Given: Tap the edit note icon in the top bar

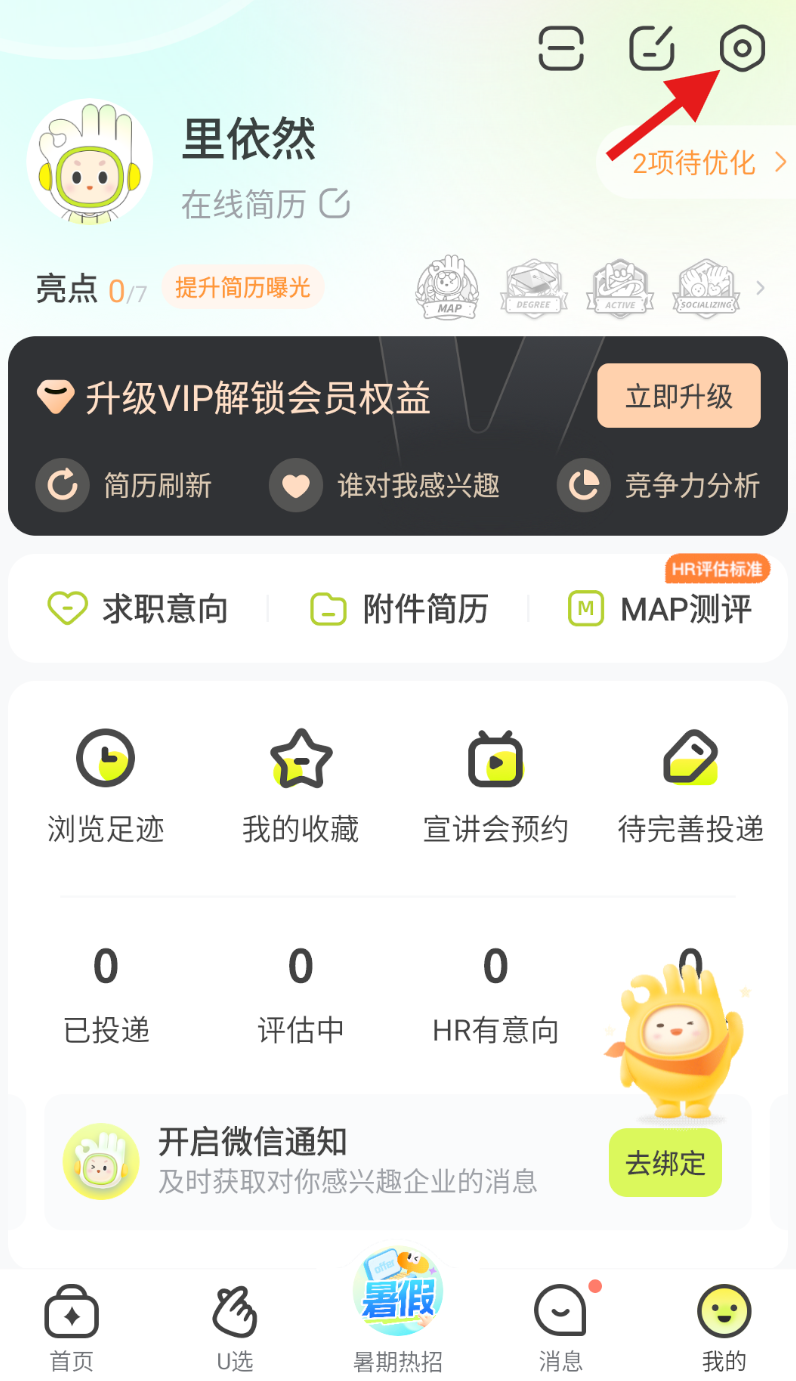Looking at the screenshot, I should 652,48.
